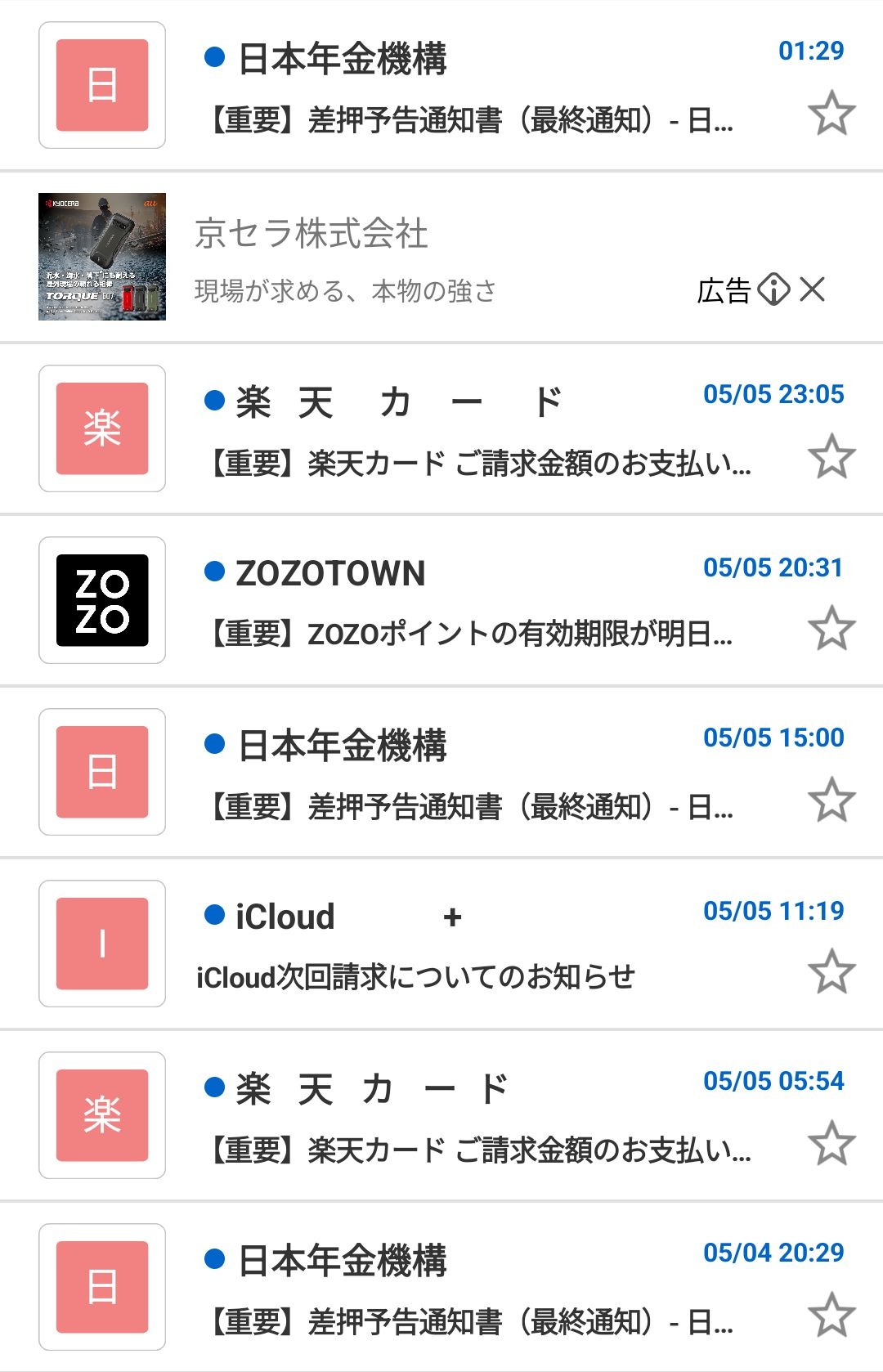
Task: Star the 01:29 日本年金機構 email
Action: tap(831, 114)
